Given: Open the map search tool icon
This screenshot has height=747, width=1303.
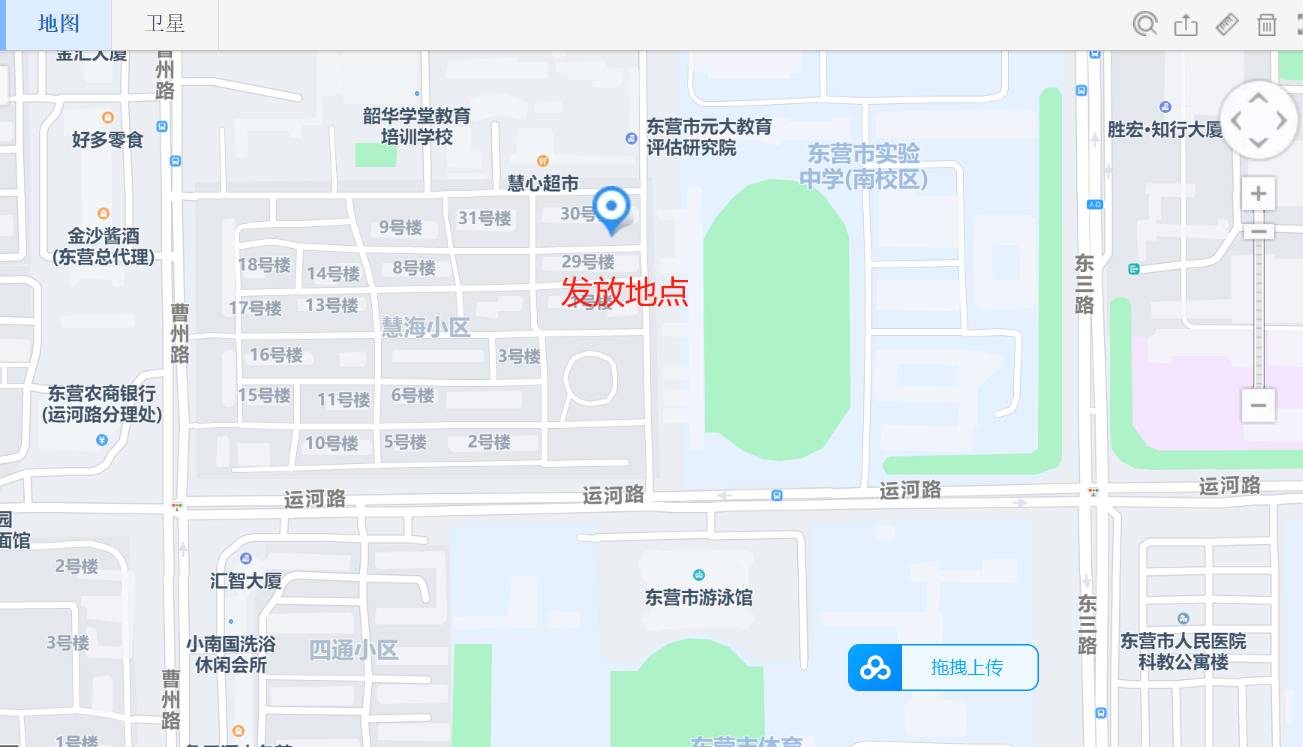Looking at the screenshot, I should tap(1145, 24).
